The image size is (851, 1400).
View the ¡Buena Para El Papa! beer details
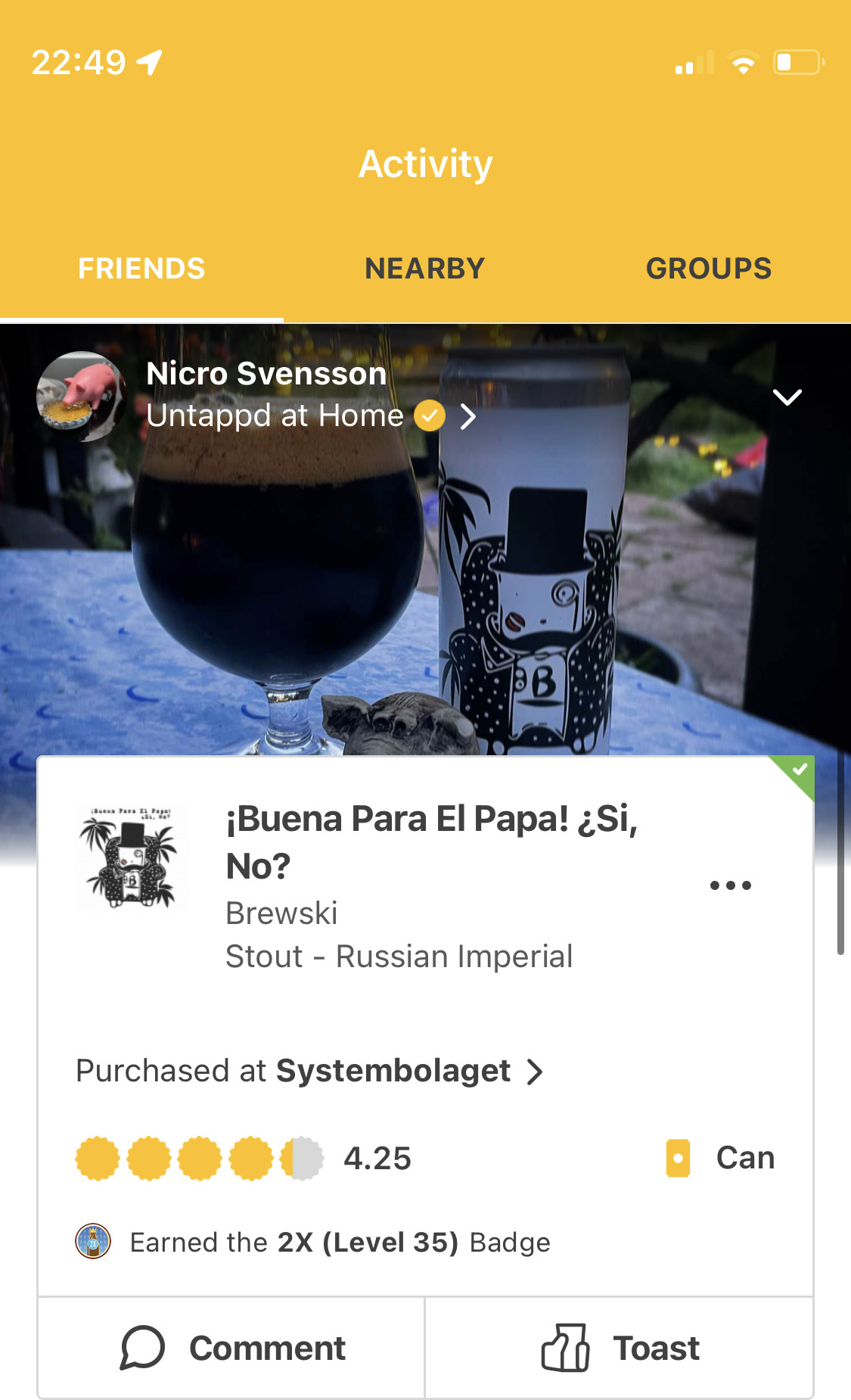tap(431, 842)
